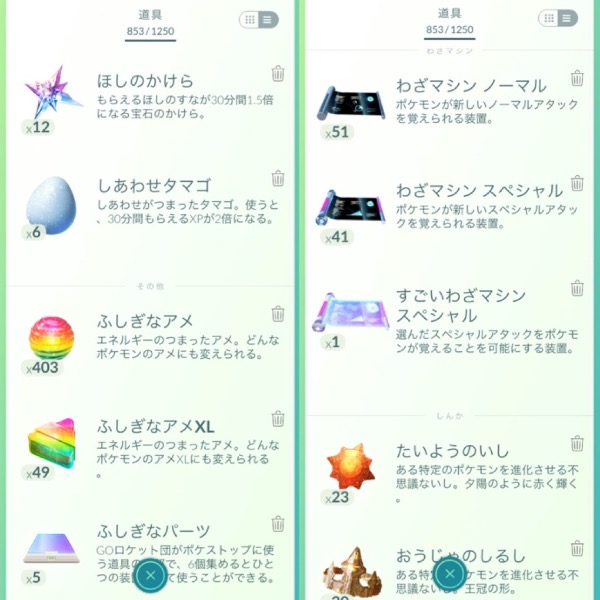Image resolution: width=600 pixels, height=600 pixels.
Task: Tap the trash icon for しあわせタマゴ
Action: [x=278, y=179]
